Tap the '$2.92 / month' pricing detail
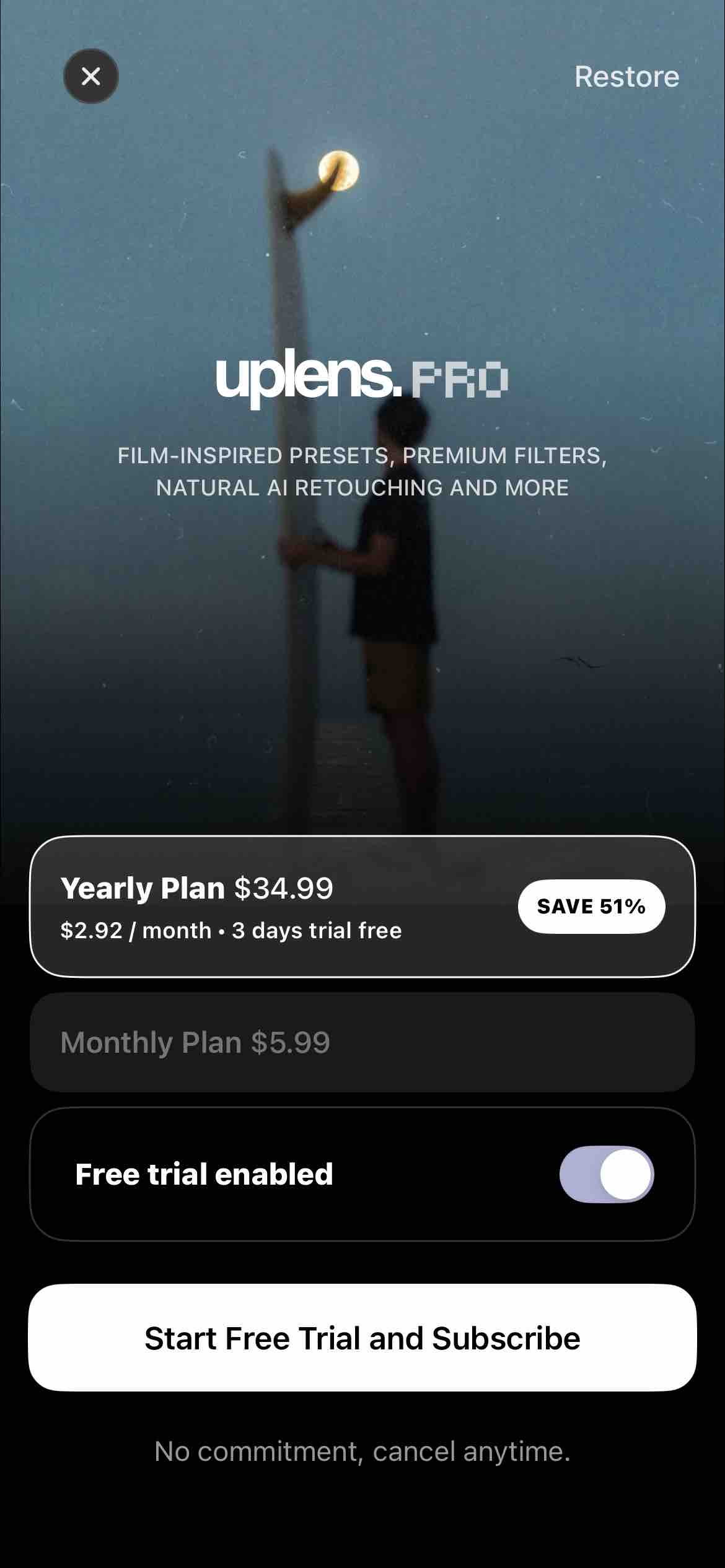The image size is (725, 1568). [134, 930]
